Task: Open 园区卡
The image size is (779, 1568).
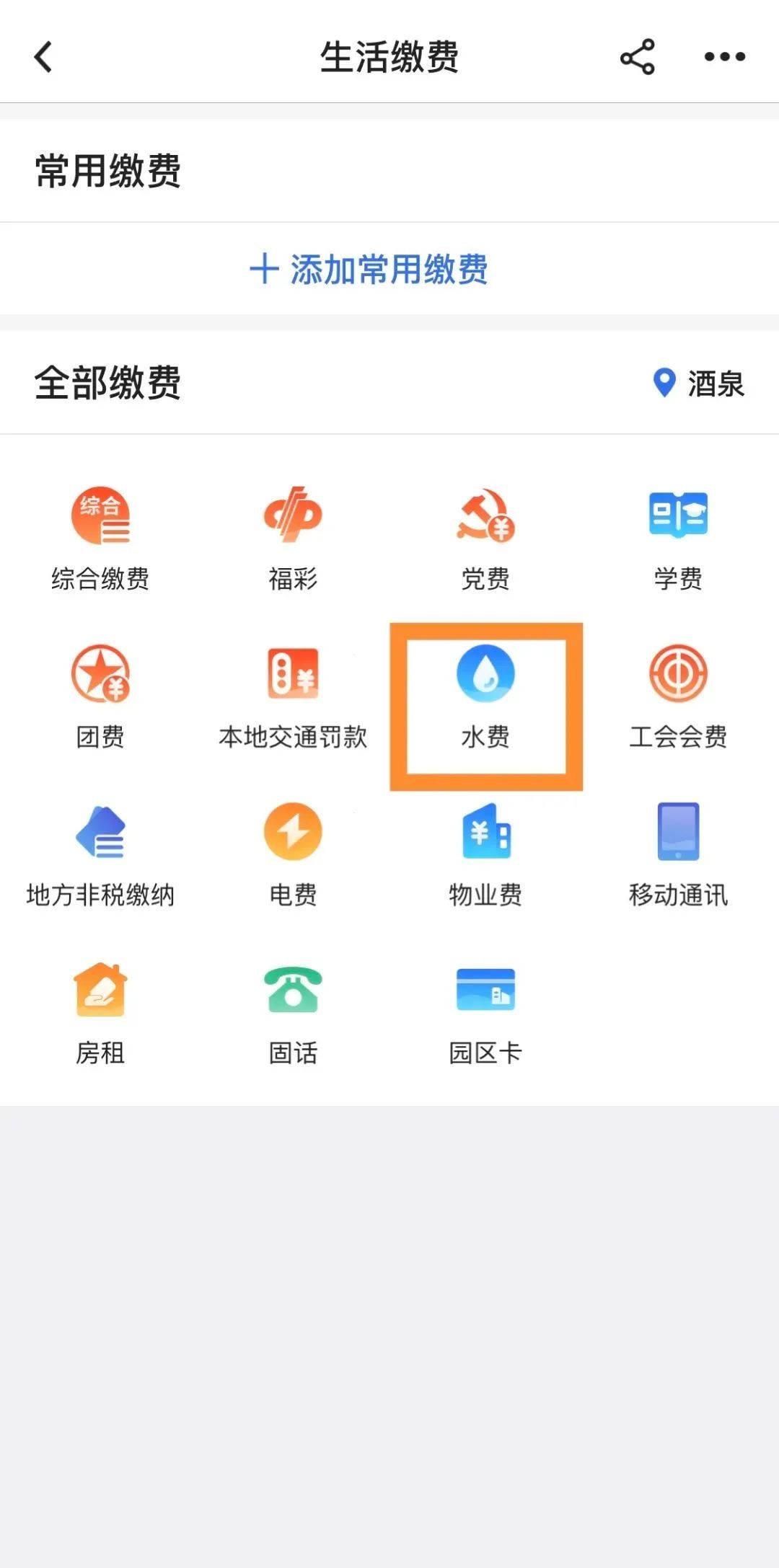Action: pyautogui.click(x=485, y=1014)
